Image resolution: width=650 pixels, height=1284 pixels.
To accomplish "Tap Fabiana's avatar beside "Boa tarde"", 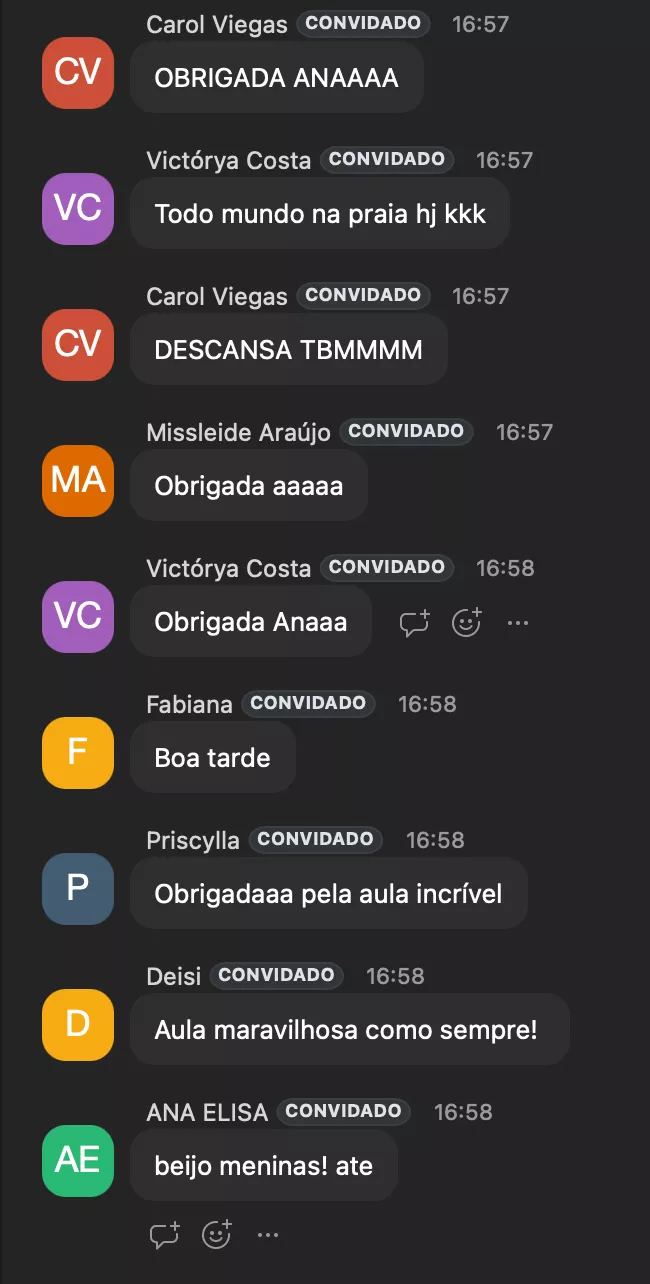I will point(78,752).
